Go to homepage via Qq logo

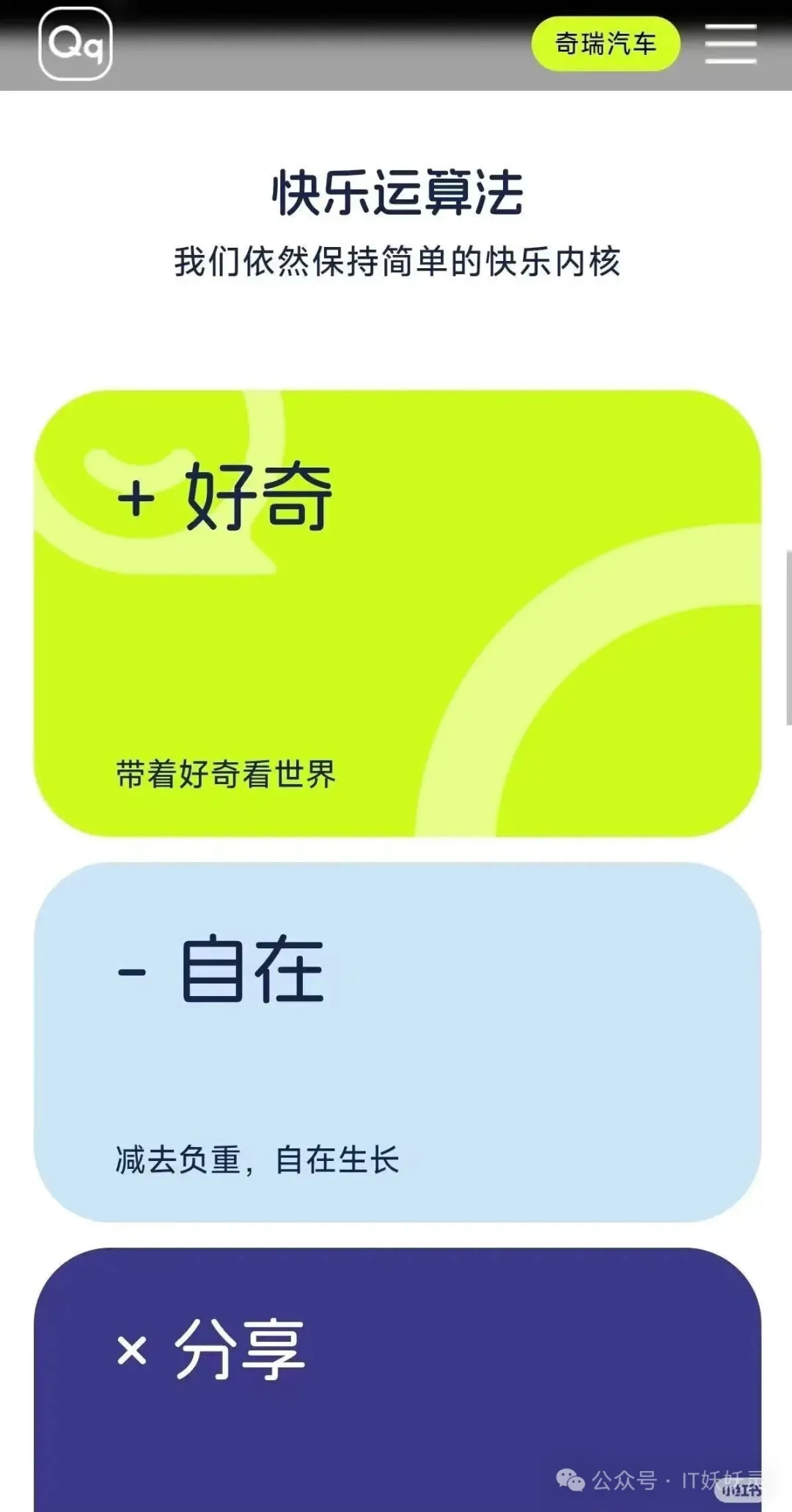(x=76, y=44)
